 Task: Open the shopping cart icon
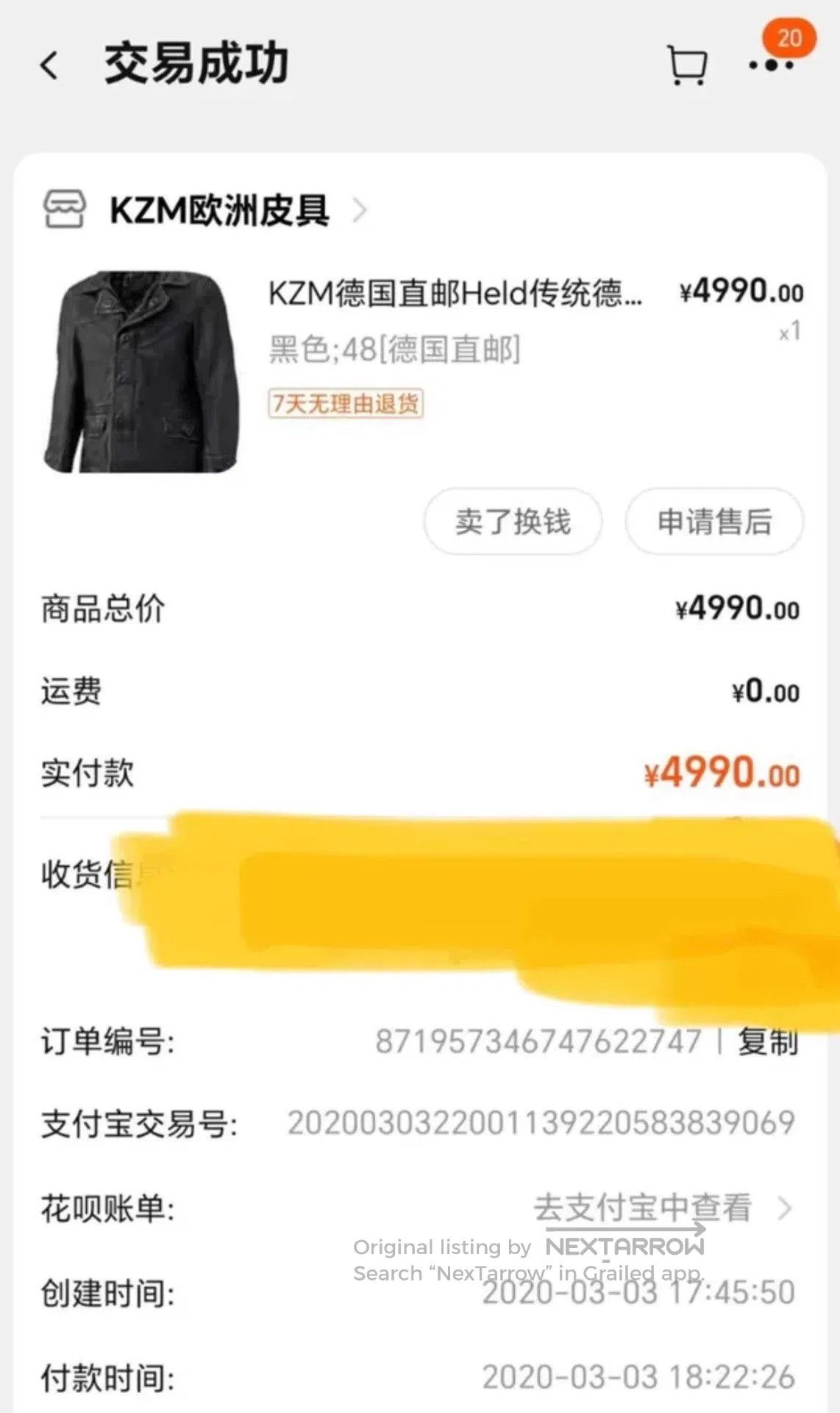[688, 65]
